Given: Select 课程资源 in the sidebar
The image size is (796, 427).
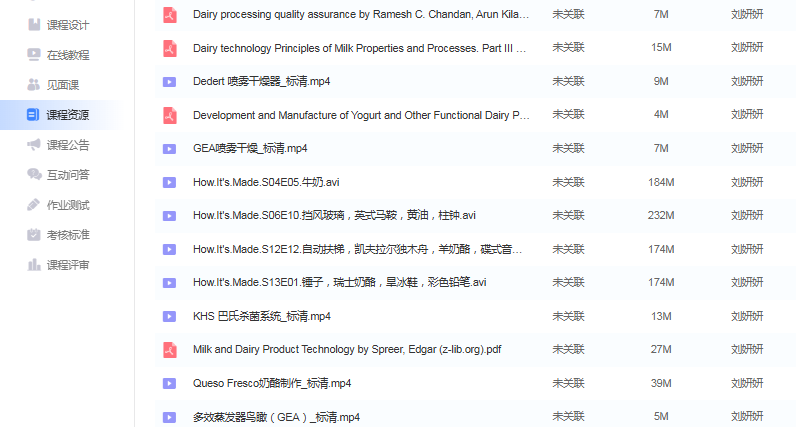Looking at the screenshot, I should coord(66,114).
